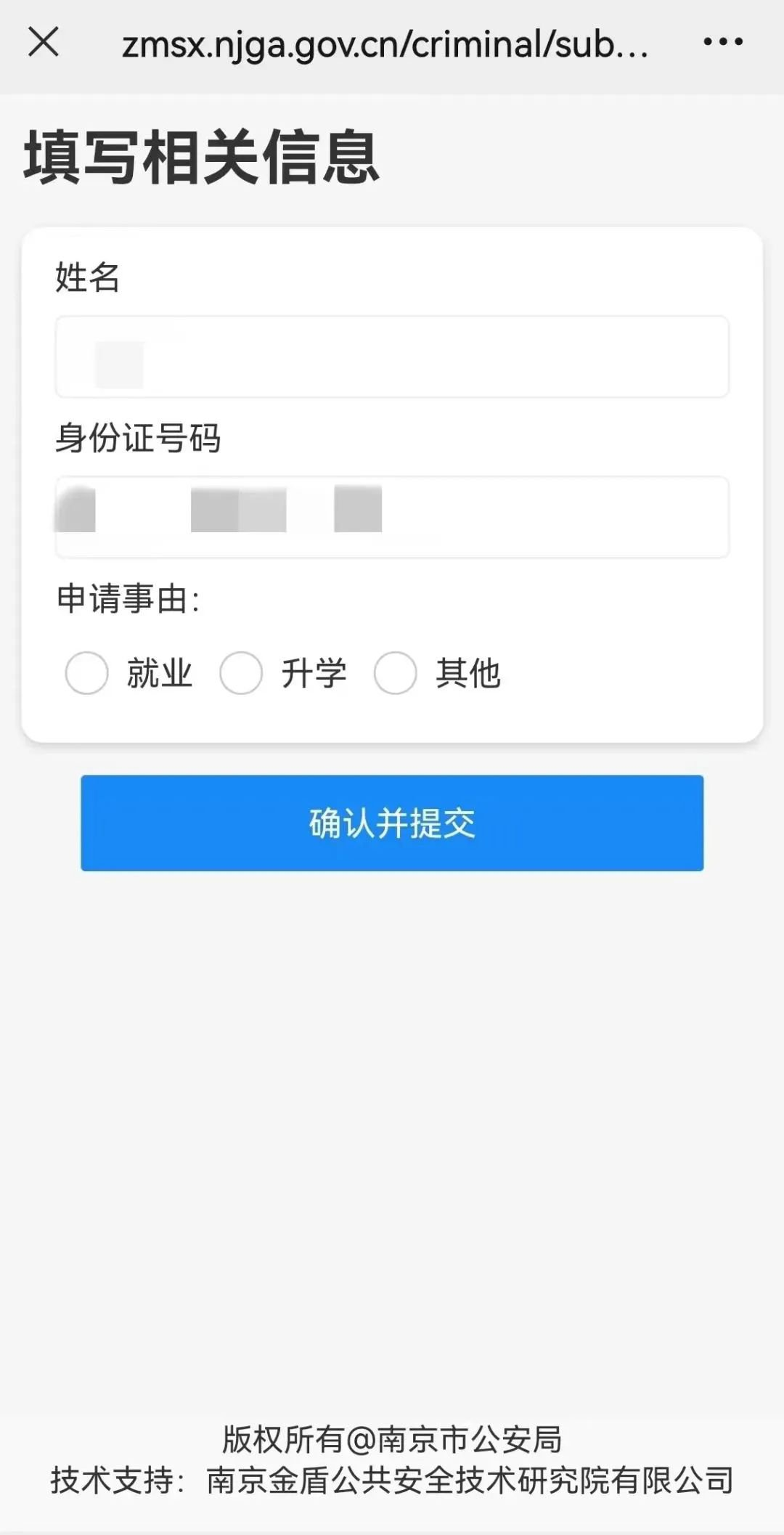784x1535 pixels.
Task: Select 就业 as the application reason
Action: point(87,673)
